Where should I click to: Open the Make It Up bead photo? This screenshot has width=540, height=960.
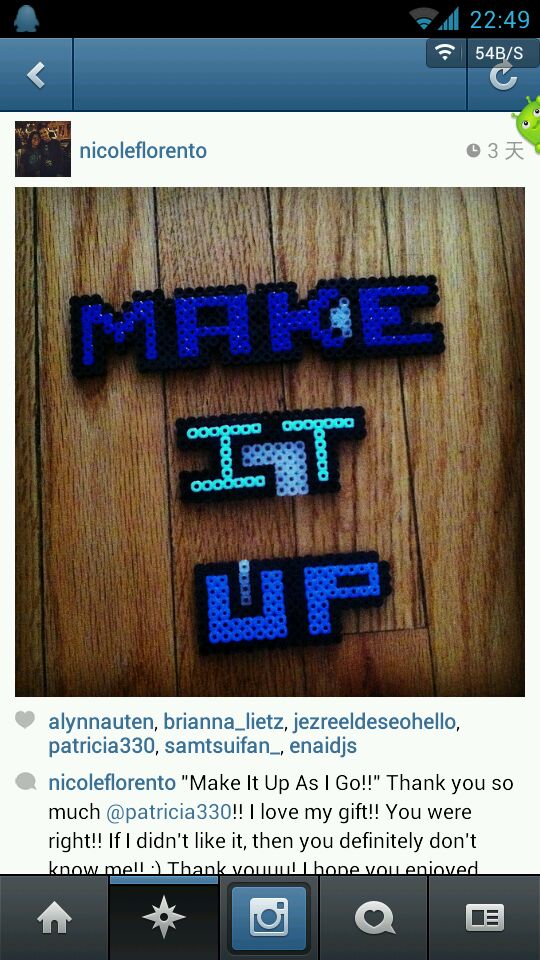pyautogui.click(x=270, y=441)
